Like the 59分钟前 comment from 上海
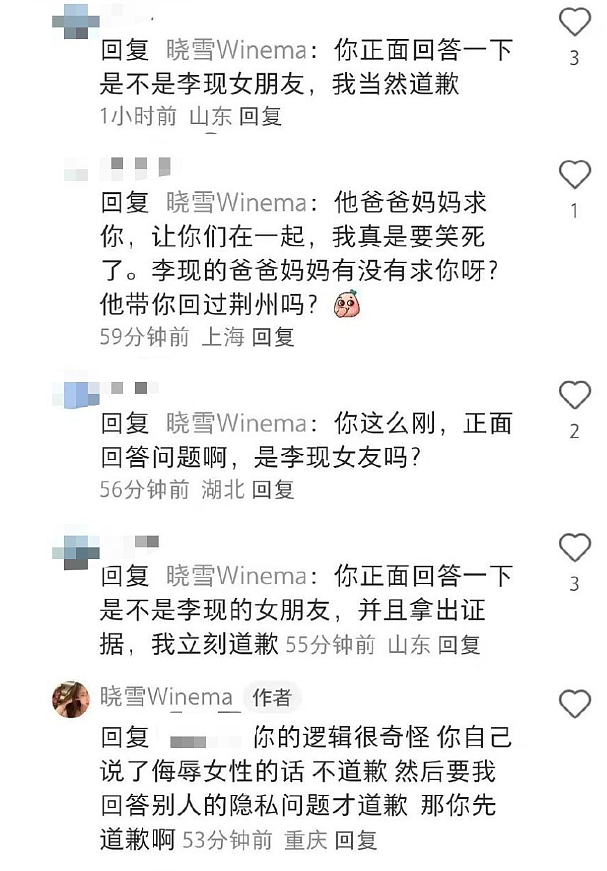Viewport: 607px width, 871px height. click(x=574, y=174)
